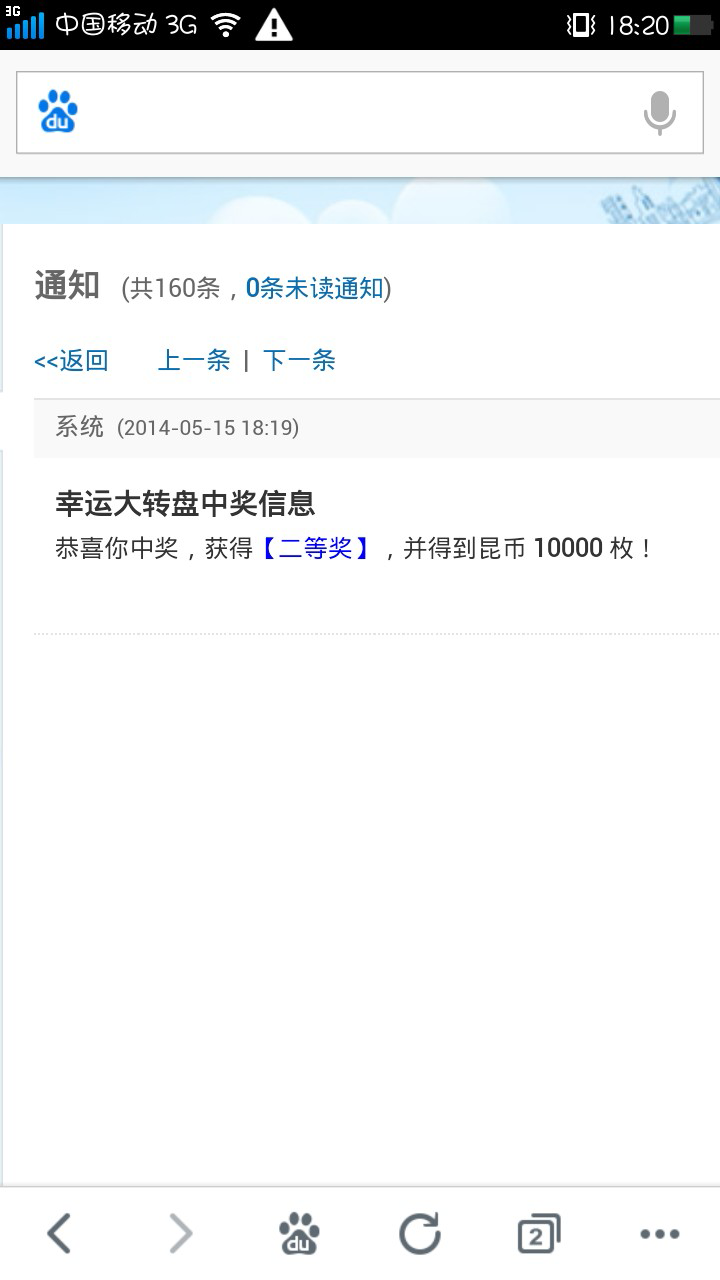
Task: Open the browser's three-dot menu
Action: click(x=660, y=1234)
